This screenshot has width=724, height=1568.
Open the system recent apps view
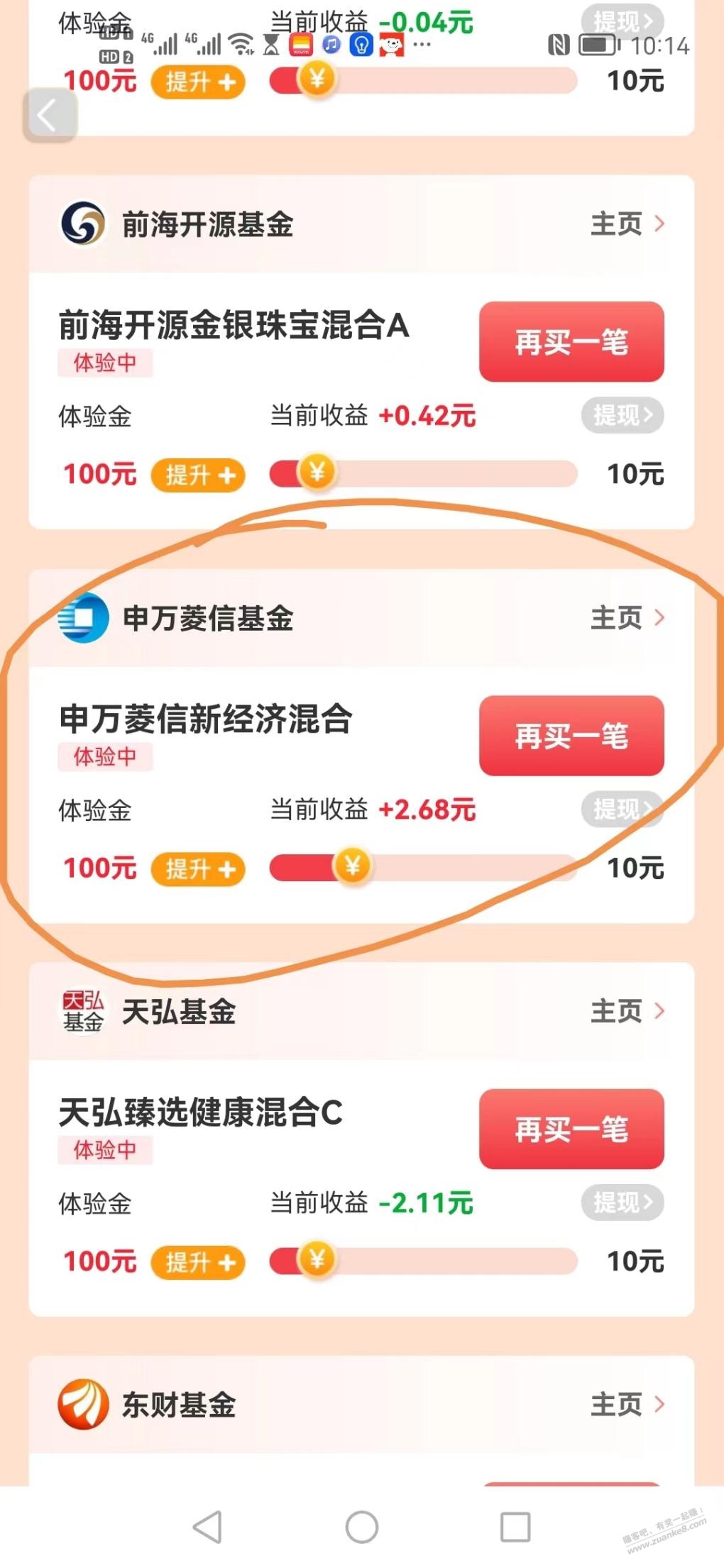515,1527
